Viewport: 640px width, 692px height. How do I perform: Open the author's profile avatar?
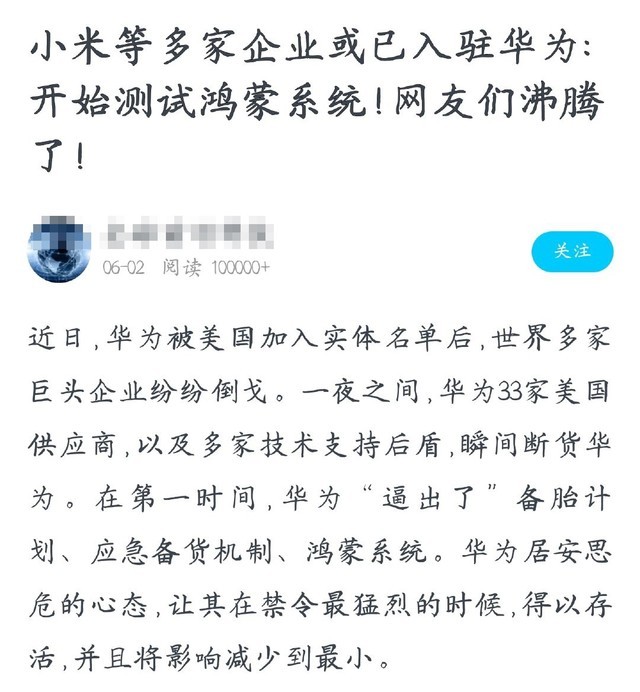[x=59, y=246]
